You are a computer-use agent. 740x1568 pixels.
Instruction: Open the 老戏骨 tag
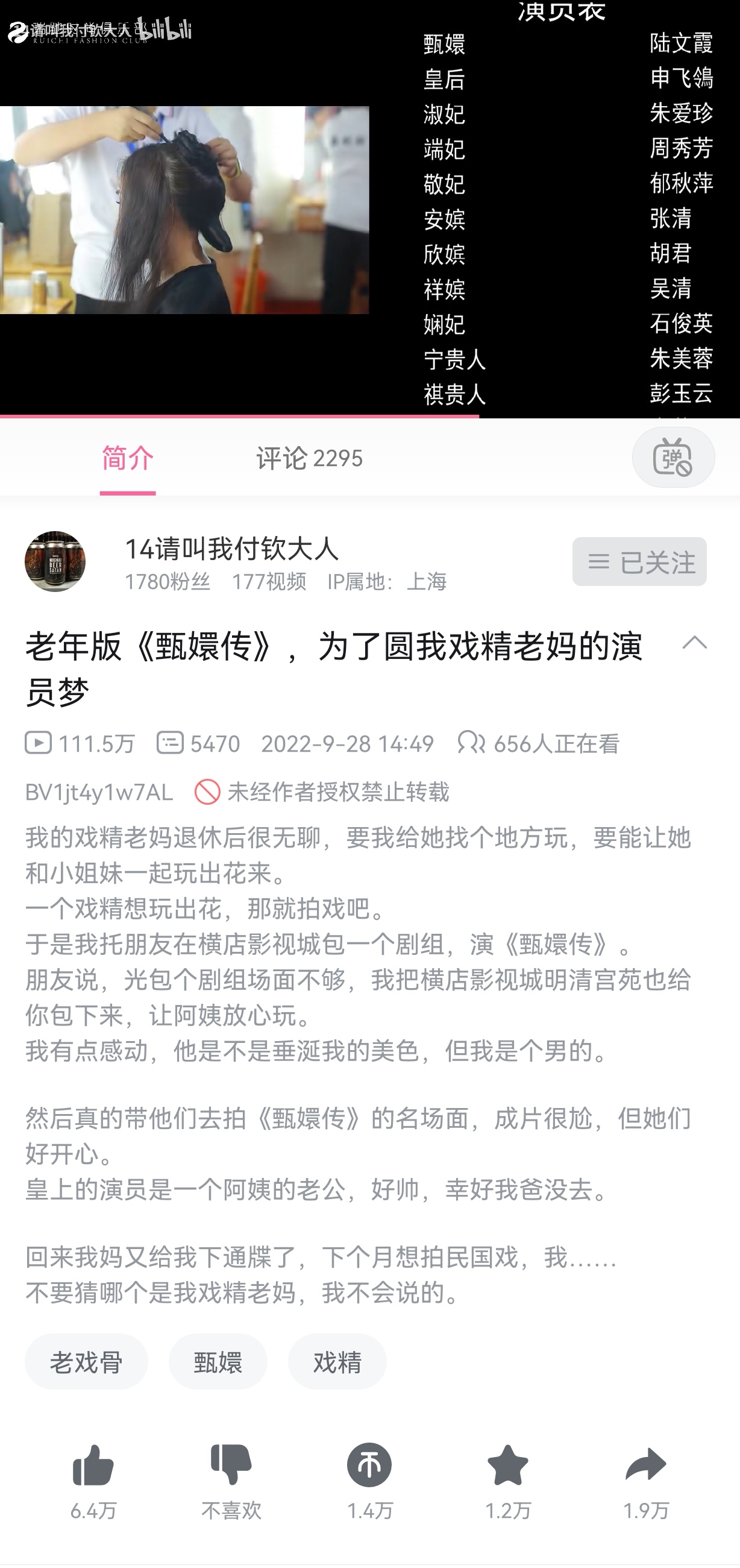click(86, 1362)
